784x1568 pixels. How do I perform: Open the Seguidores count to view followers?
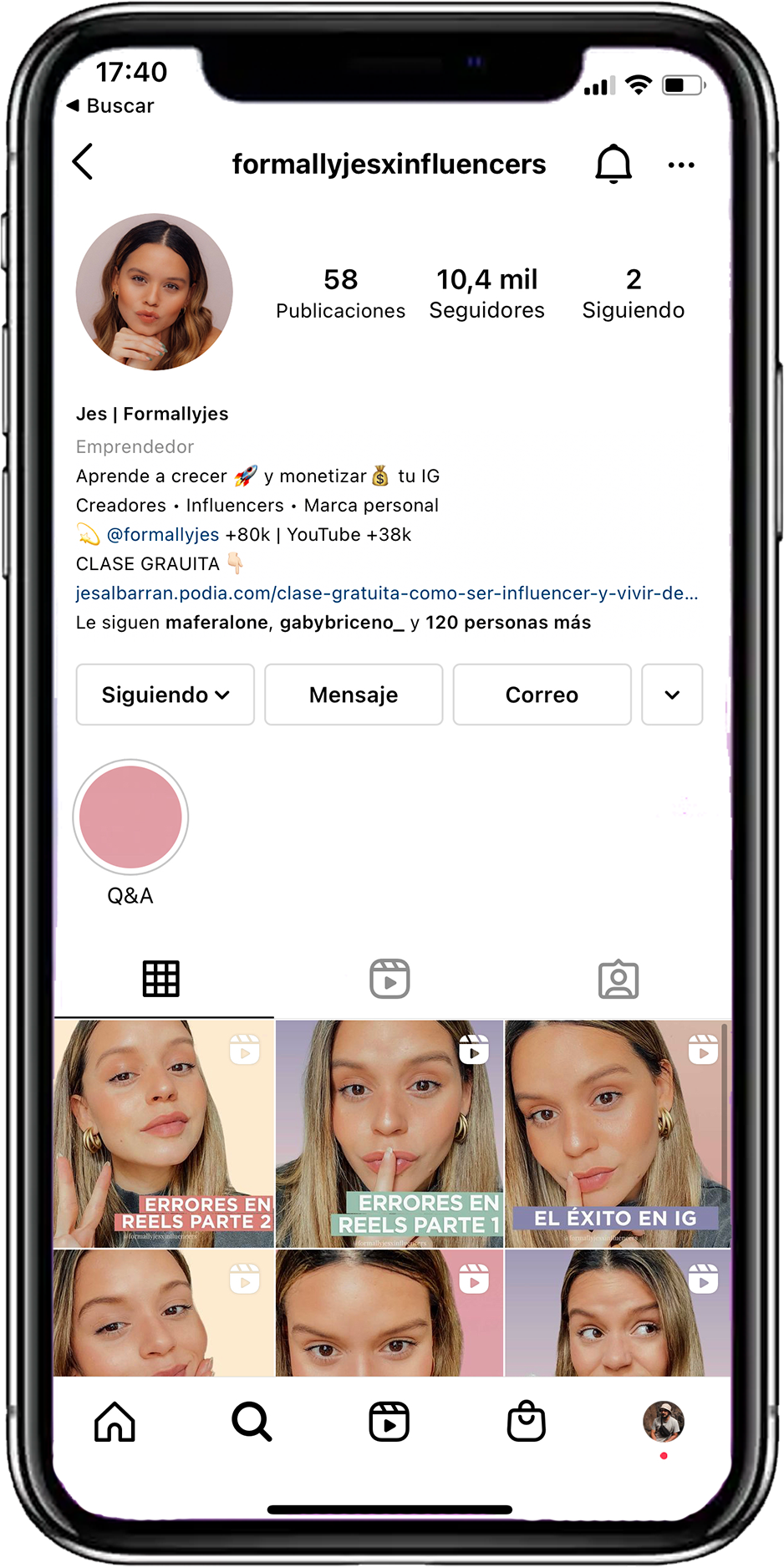pyautogui.click(x=487, y=293)
